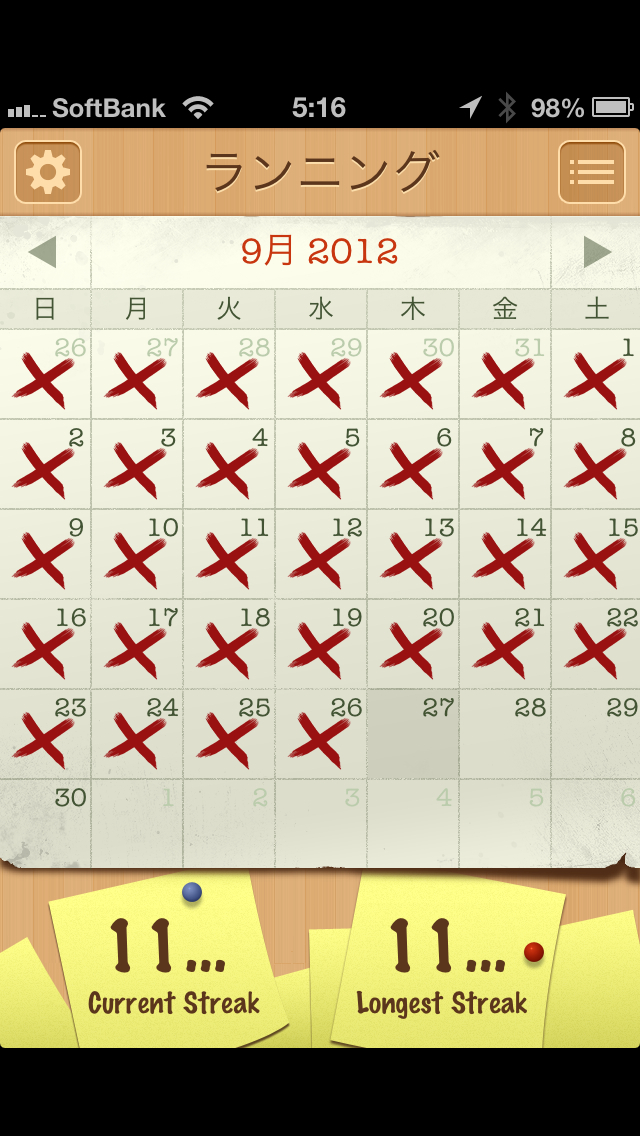Mark September 27 as done

[x=412, y=734]
